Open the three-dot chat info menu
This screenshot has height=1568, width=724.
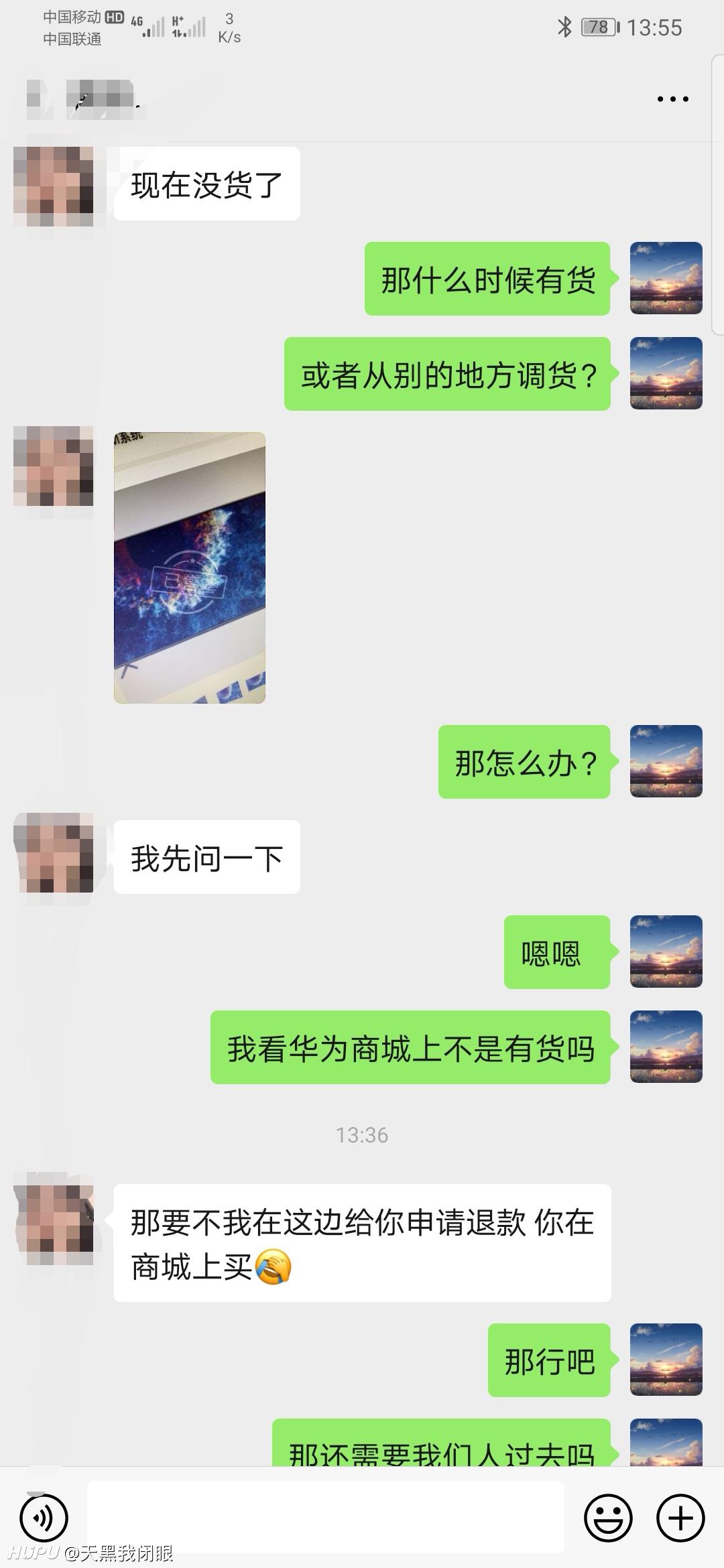(x=672, y=99)
